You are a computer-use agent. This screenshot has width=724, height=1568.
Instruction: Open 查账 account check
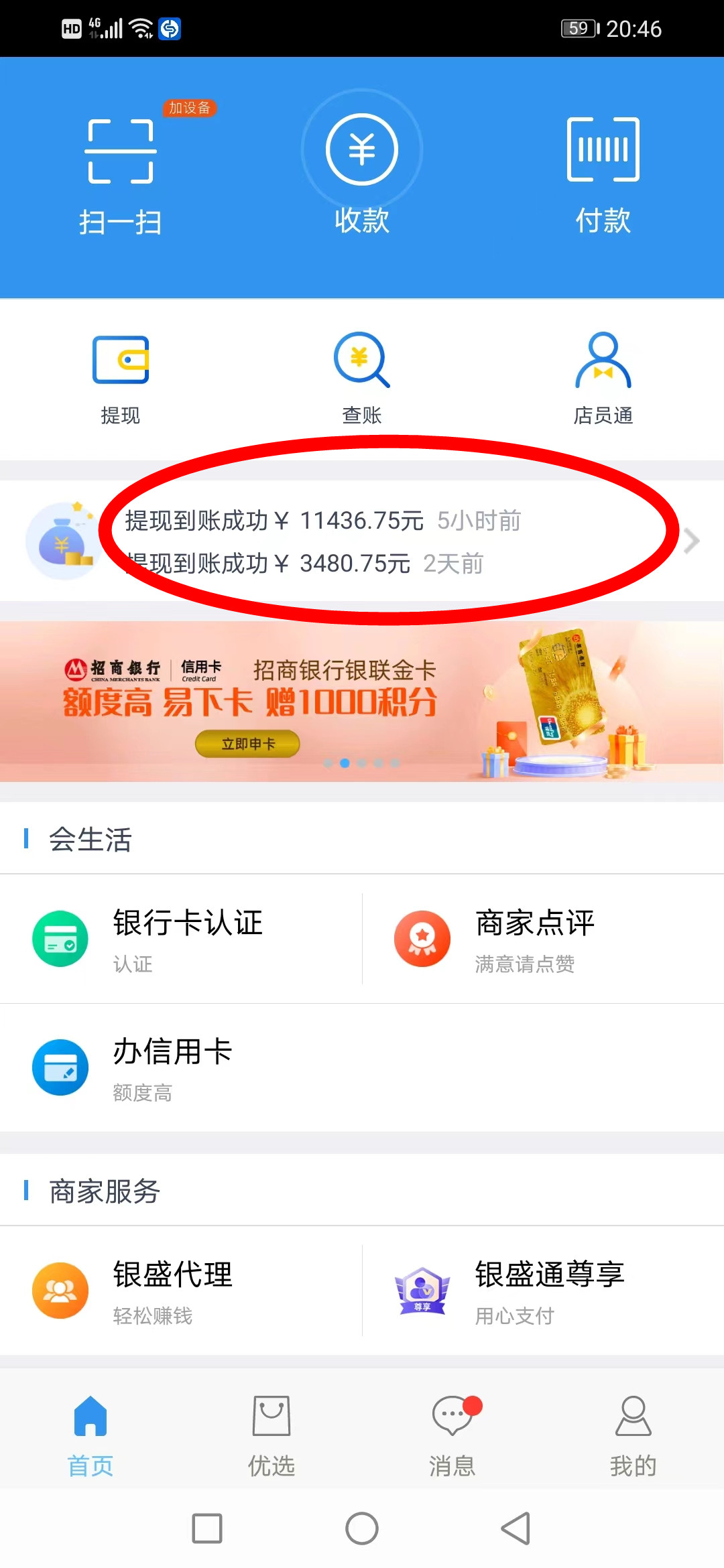[x=362, y=379]
